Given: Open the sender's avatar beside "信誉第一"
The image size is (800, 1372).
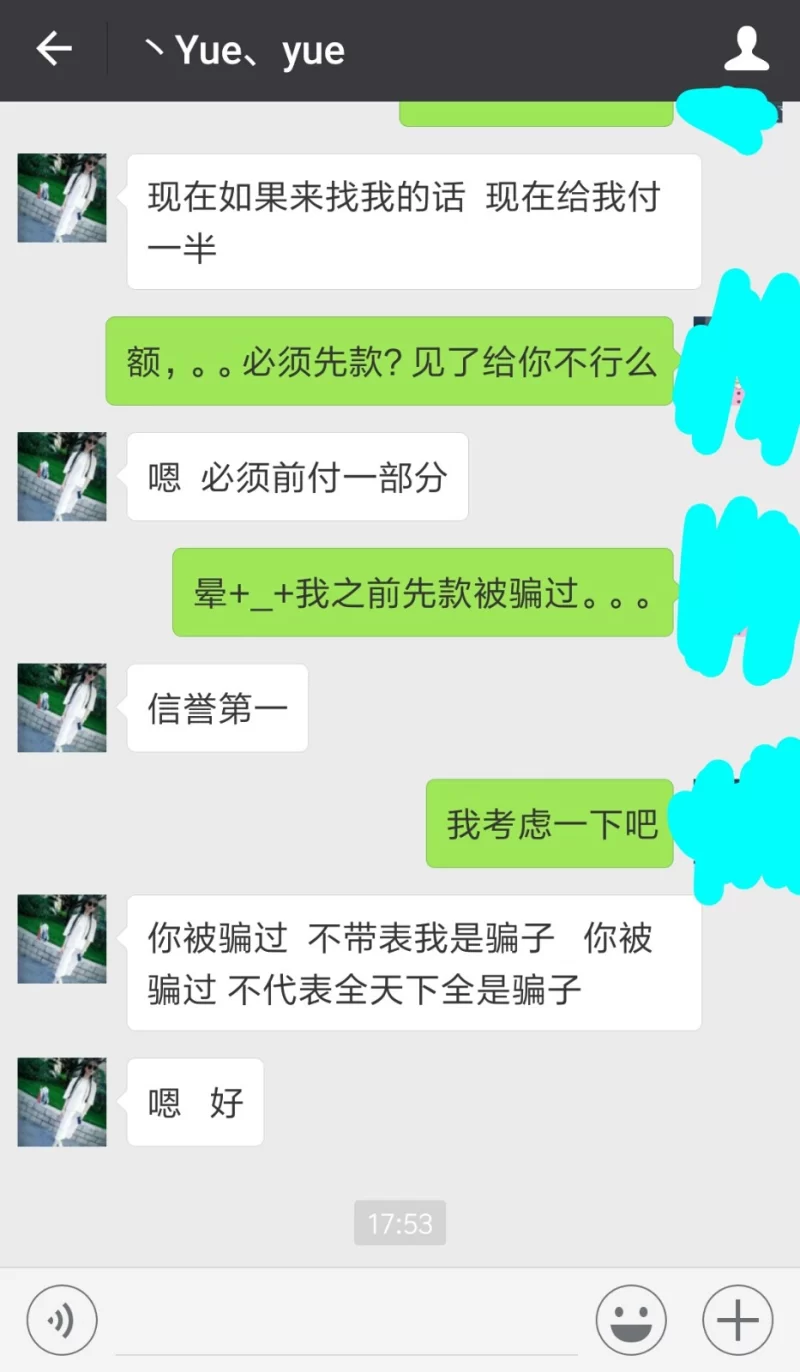Looking at the screenshot, I should coord(62,708).
